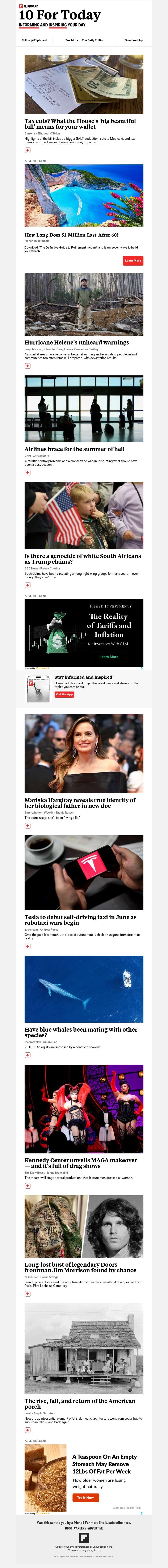This screenshot has width=168, height=1568.
Task: Open See More in The Daily Edition
Action: 84,40
